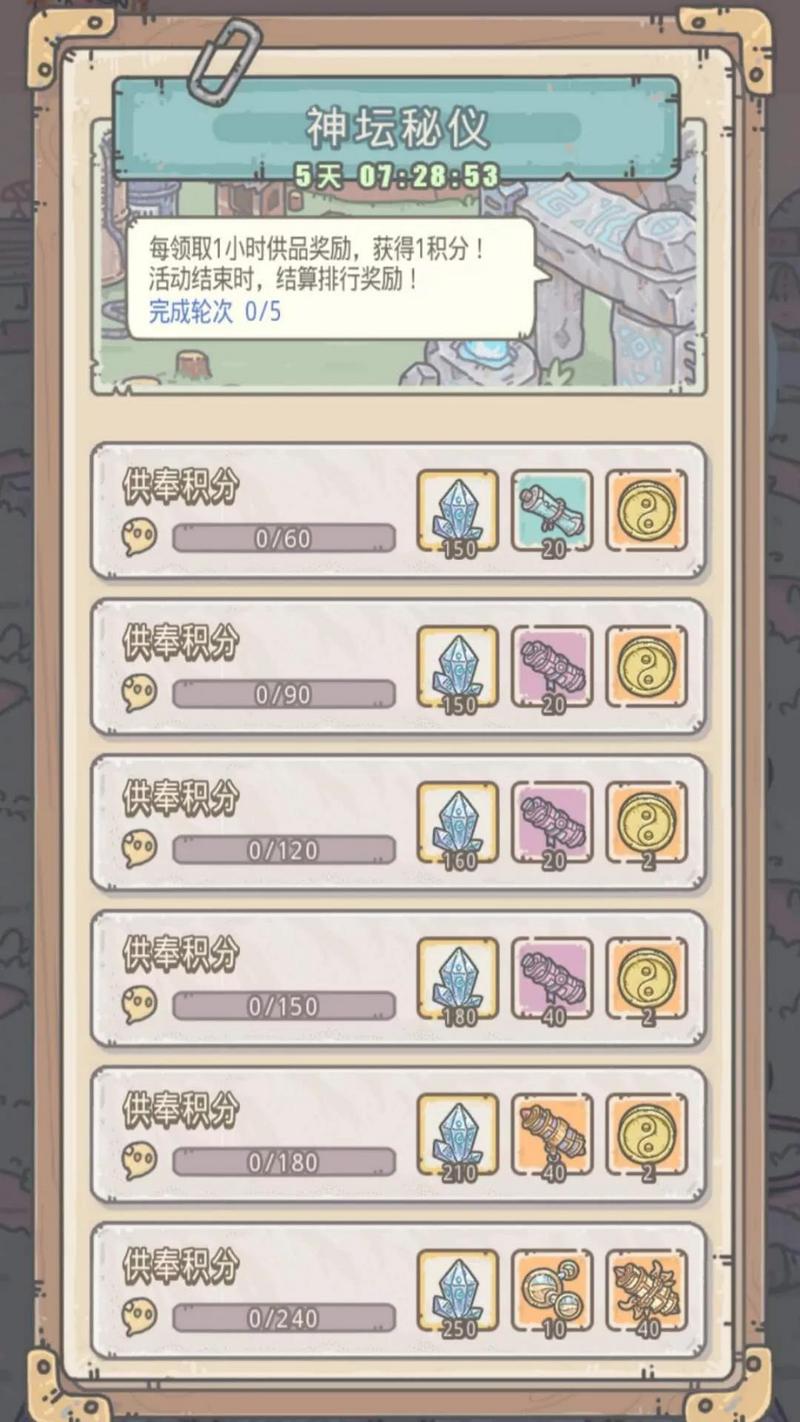Inspect the bubbles reward in the 0/240 row
Viewport: 800px width, 1422px height.
pyautogui.click(x=552, y=1291)
